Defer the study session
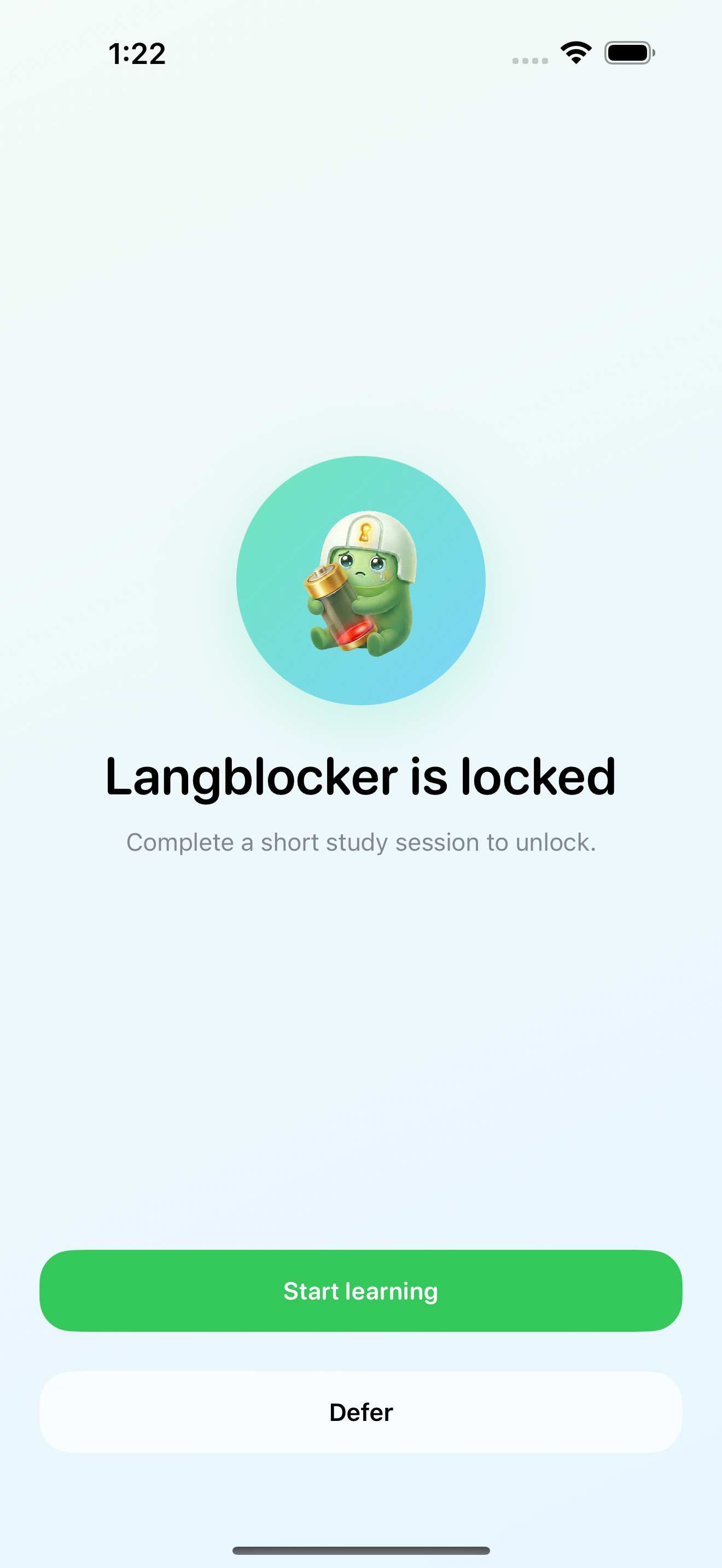 (360, 1412)
